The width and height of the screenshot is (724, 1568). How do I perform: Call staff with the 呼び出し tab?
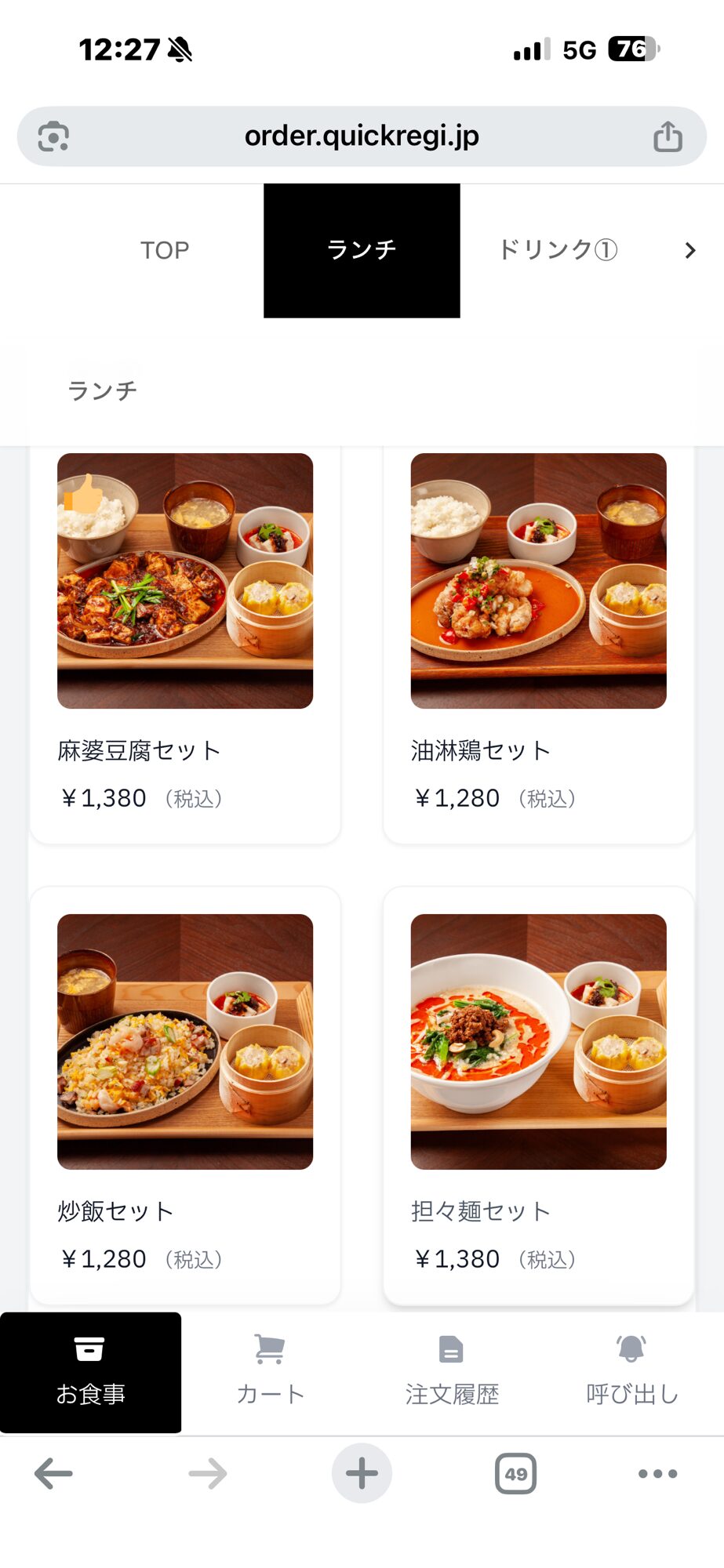632,1372
